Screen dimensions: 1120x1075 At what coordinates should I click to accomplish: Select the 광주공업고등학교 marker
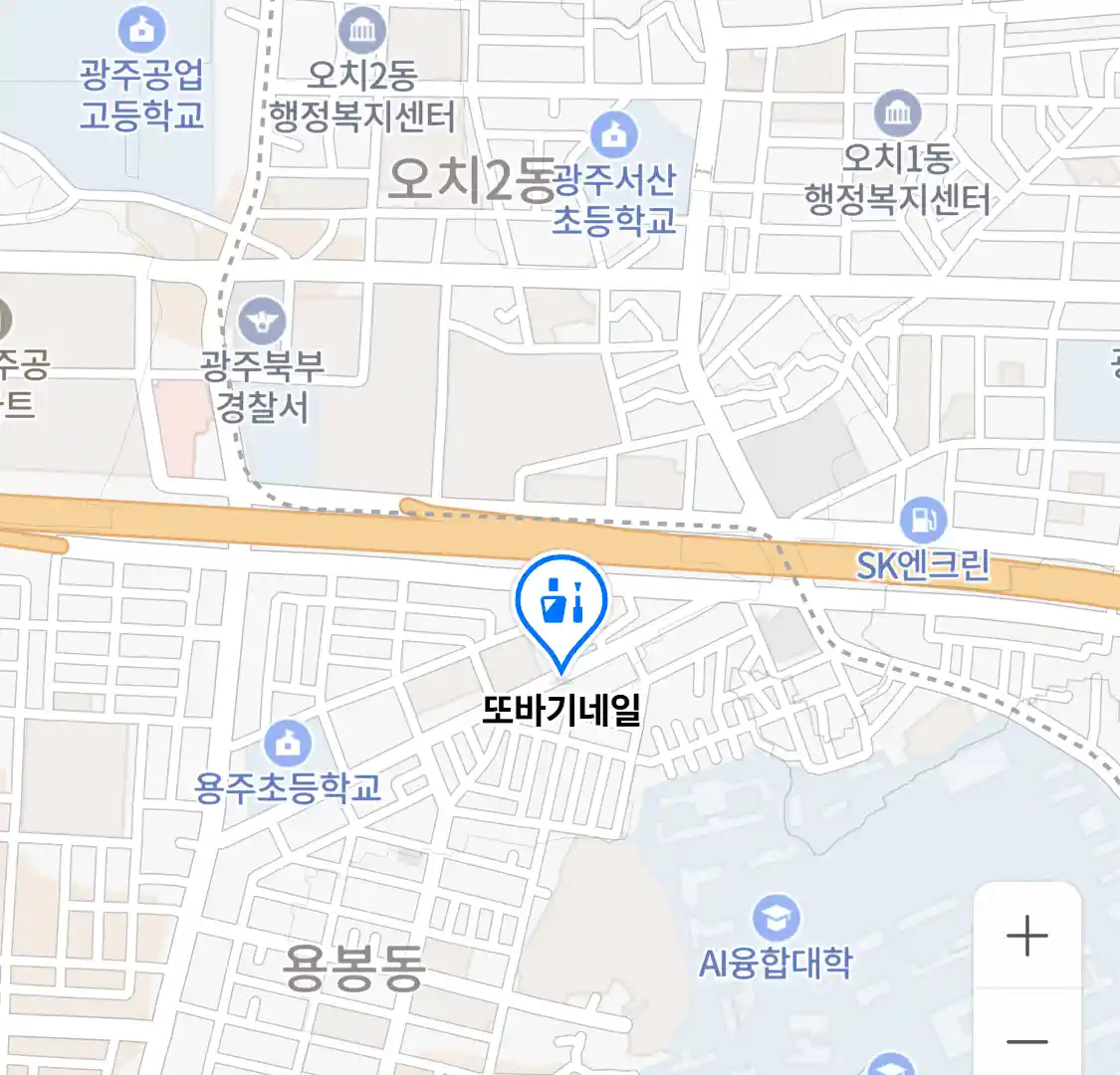pos(142,30)
